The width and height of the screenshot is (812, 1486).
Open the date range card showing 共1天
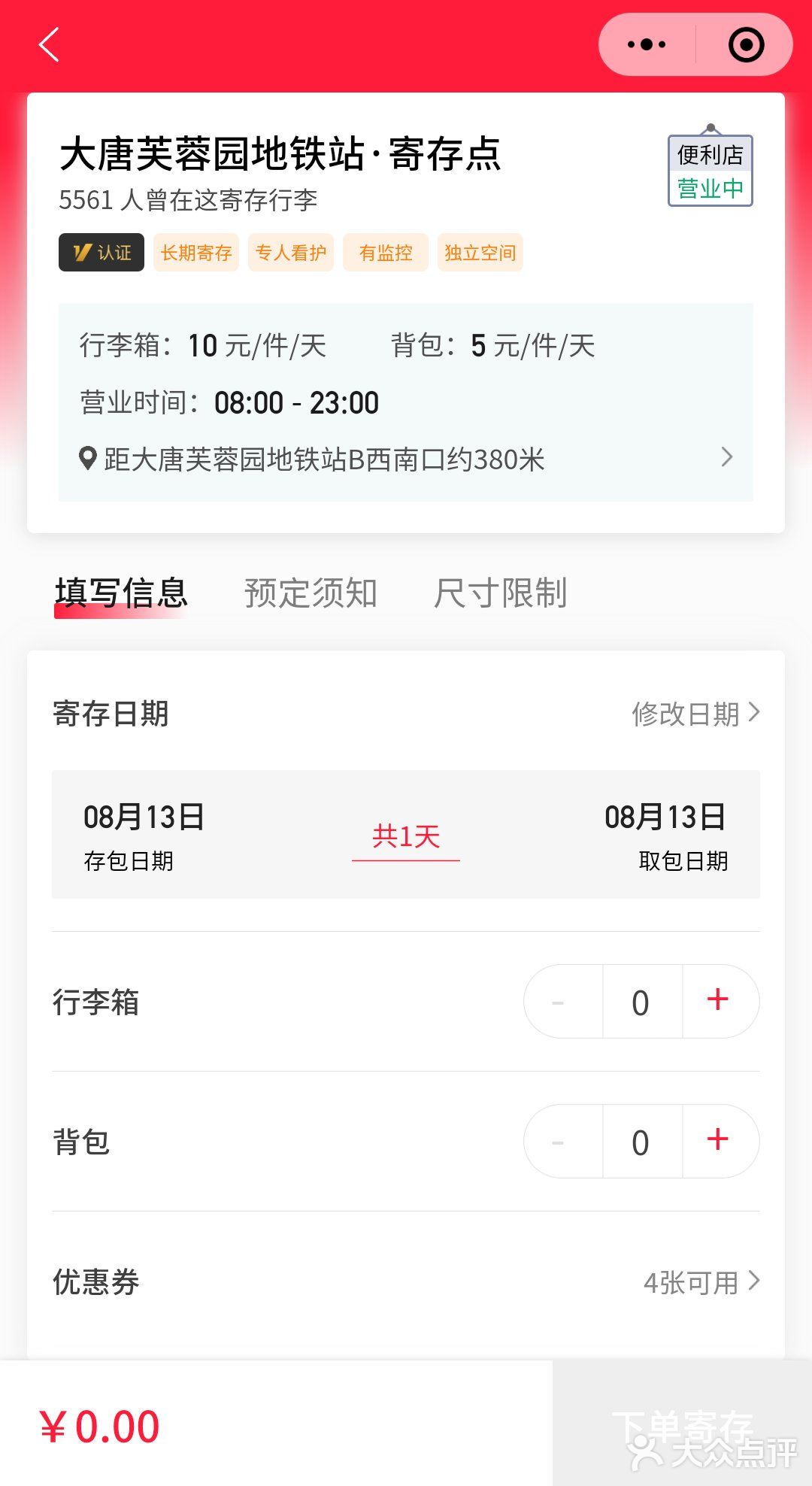coord(406,835)
